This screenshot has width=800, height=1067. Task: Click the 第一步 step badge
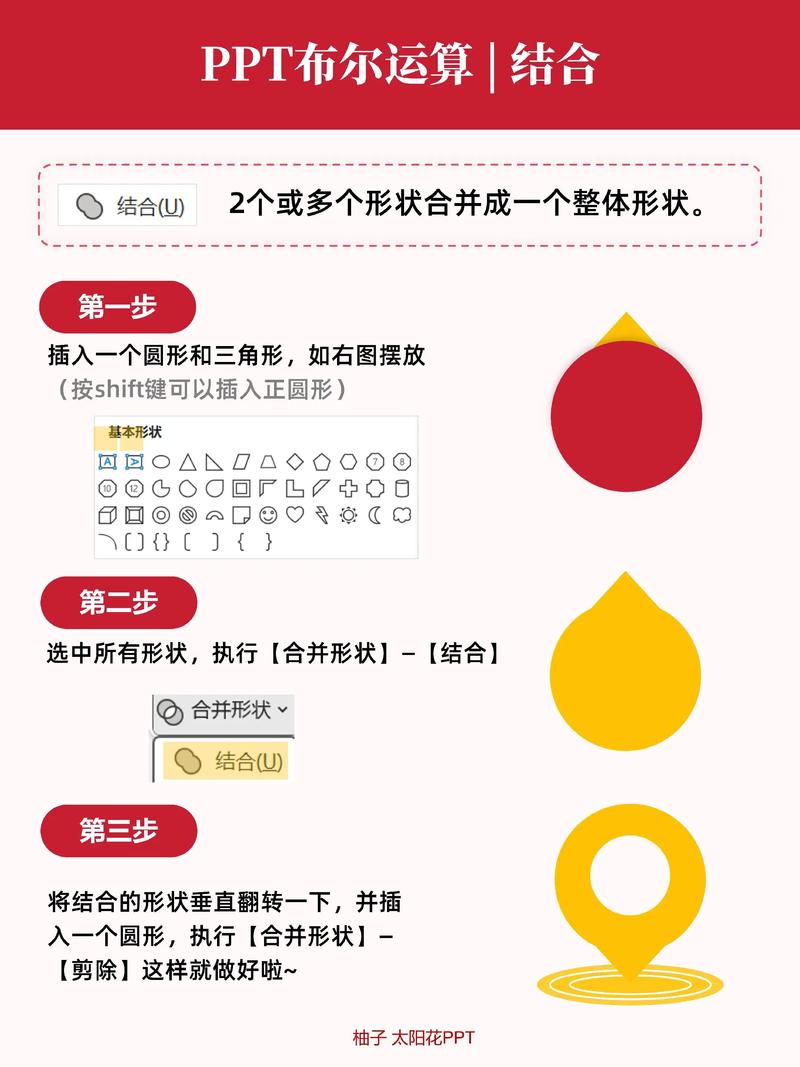119,308
